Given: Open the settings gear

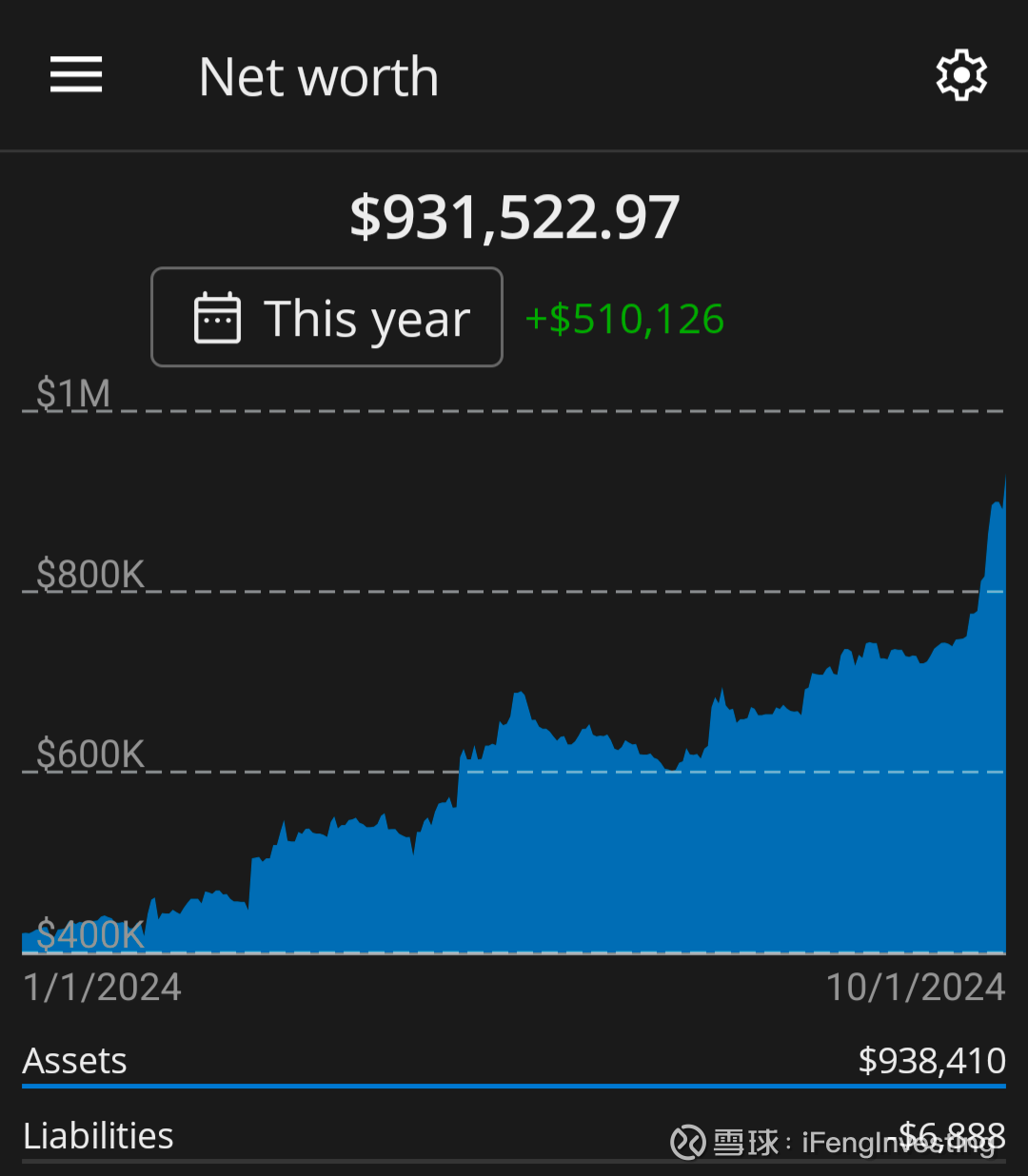Looking at the screenshot, I should (x=961, y=75).
